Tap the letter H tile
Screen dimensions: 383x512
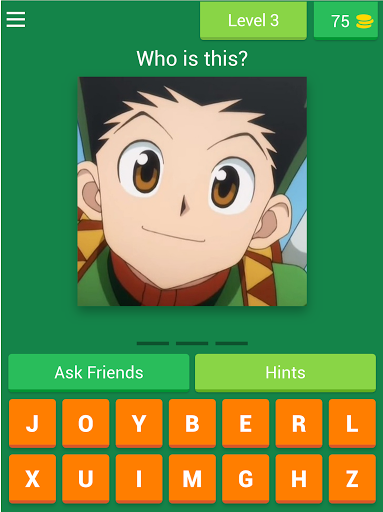(x=299, y=478)
